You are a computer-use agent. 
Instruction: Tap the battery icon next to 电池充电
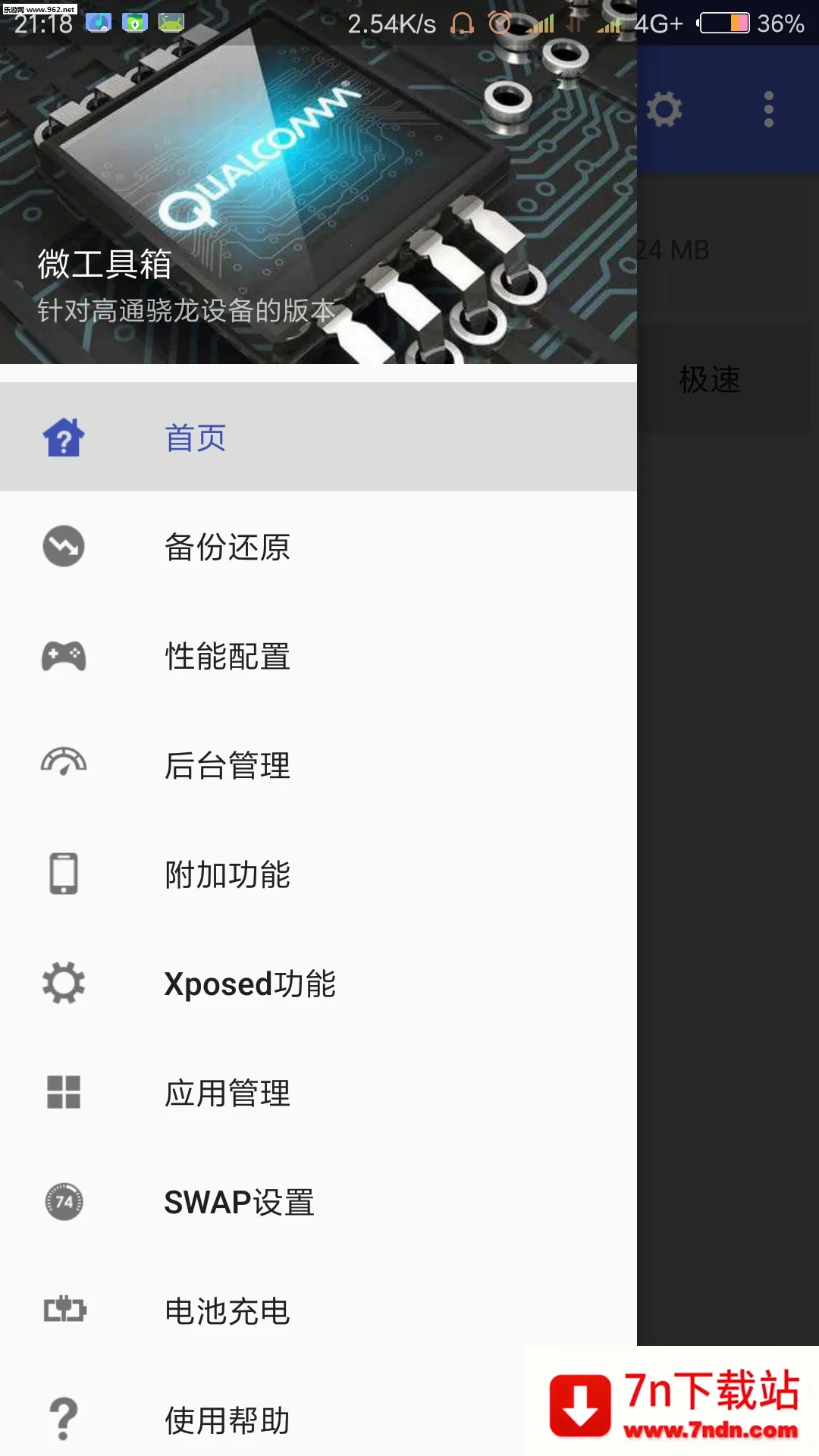pyautogui.click(x=64, y=1312)
